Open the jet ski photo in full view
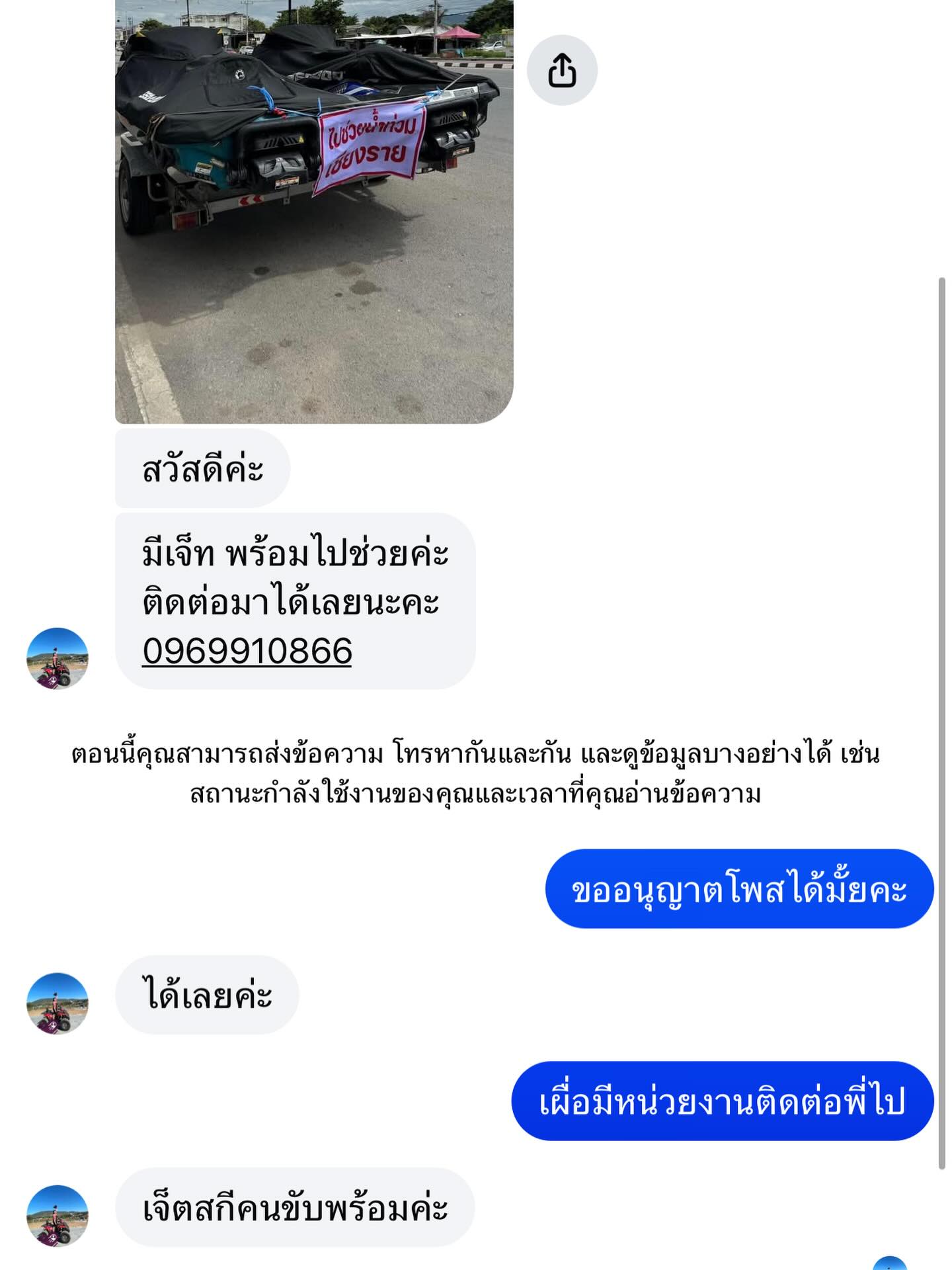 pyautogui.click(x=314, y=212)
